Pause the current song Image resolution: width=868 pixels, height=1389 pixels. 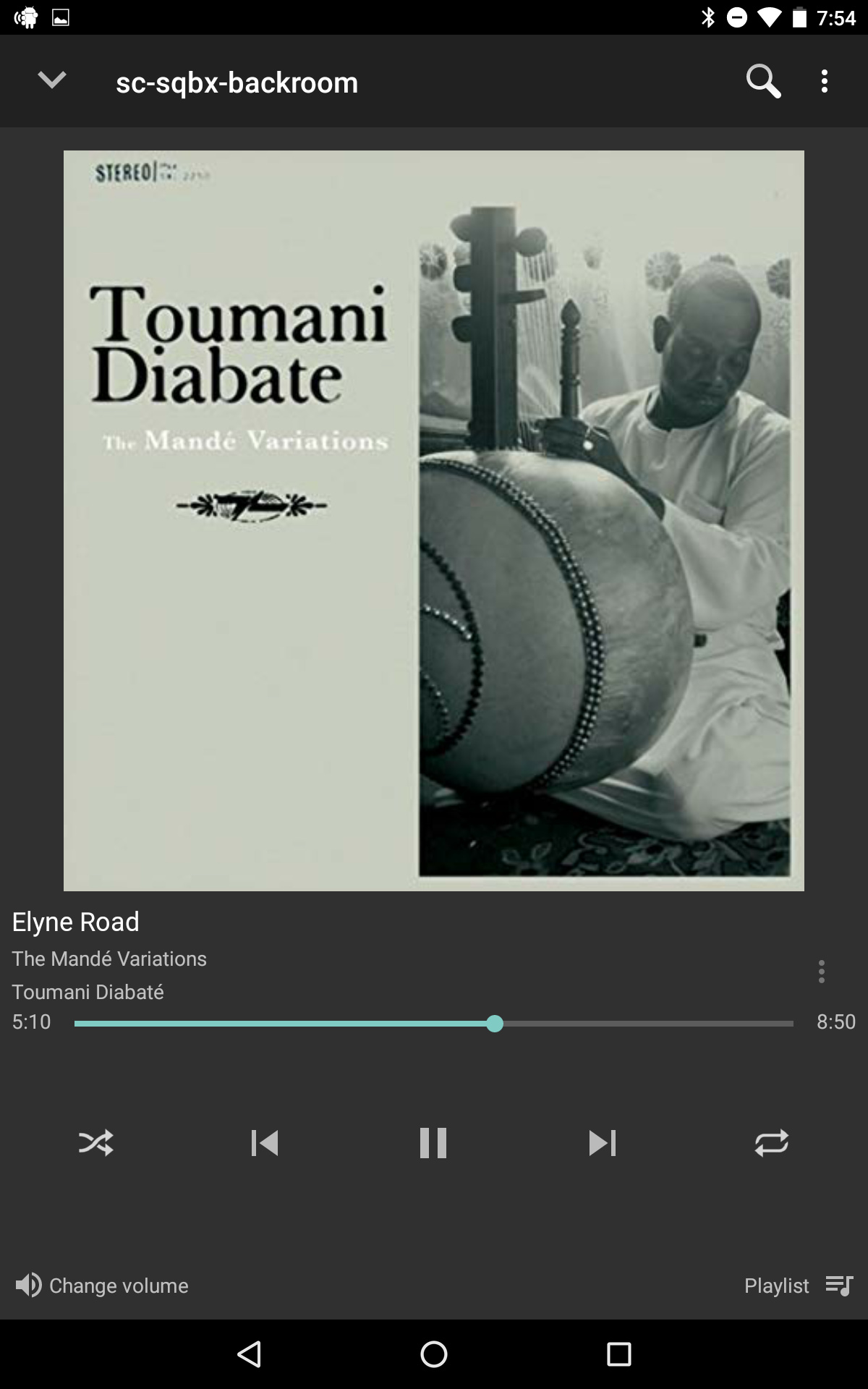tap(433, 1143)
